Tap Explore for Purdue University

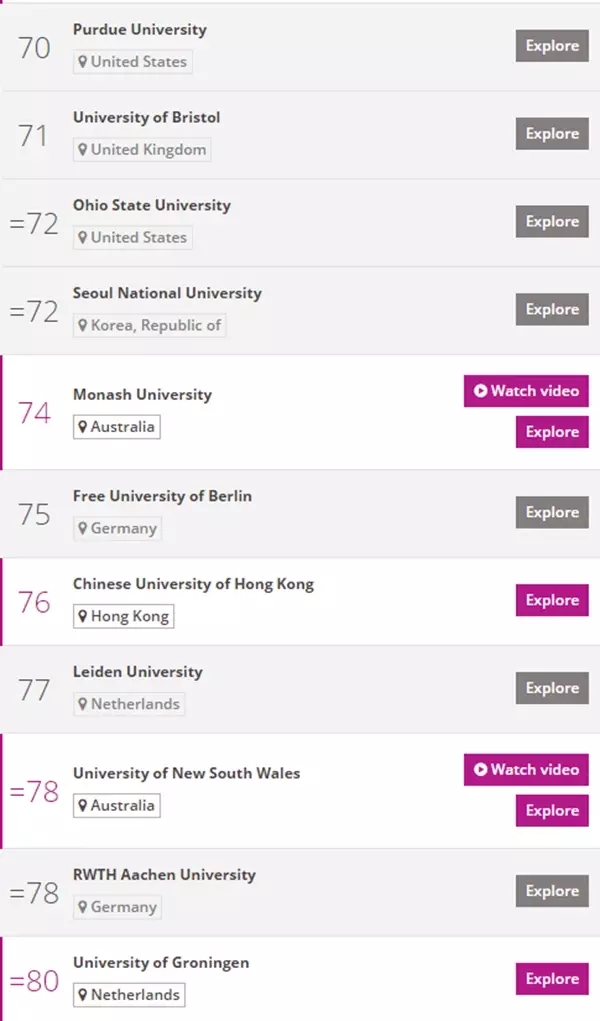tap(552, 46)
